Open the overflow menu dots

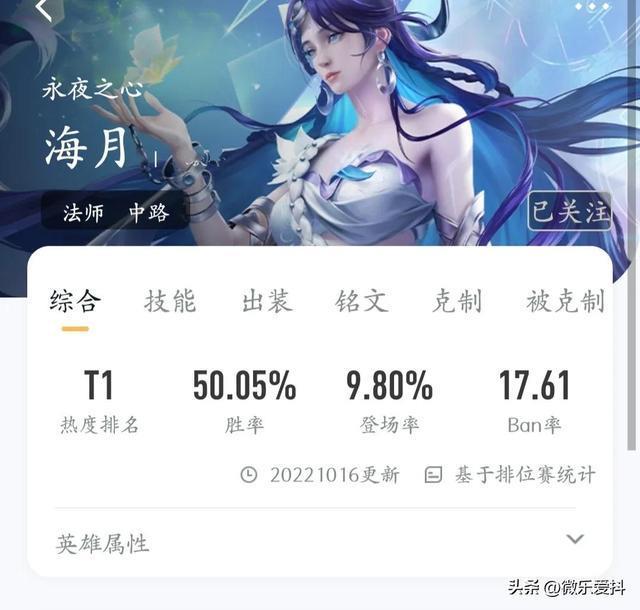pos(592,6)
